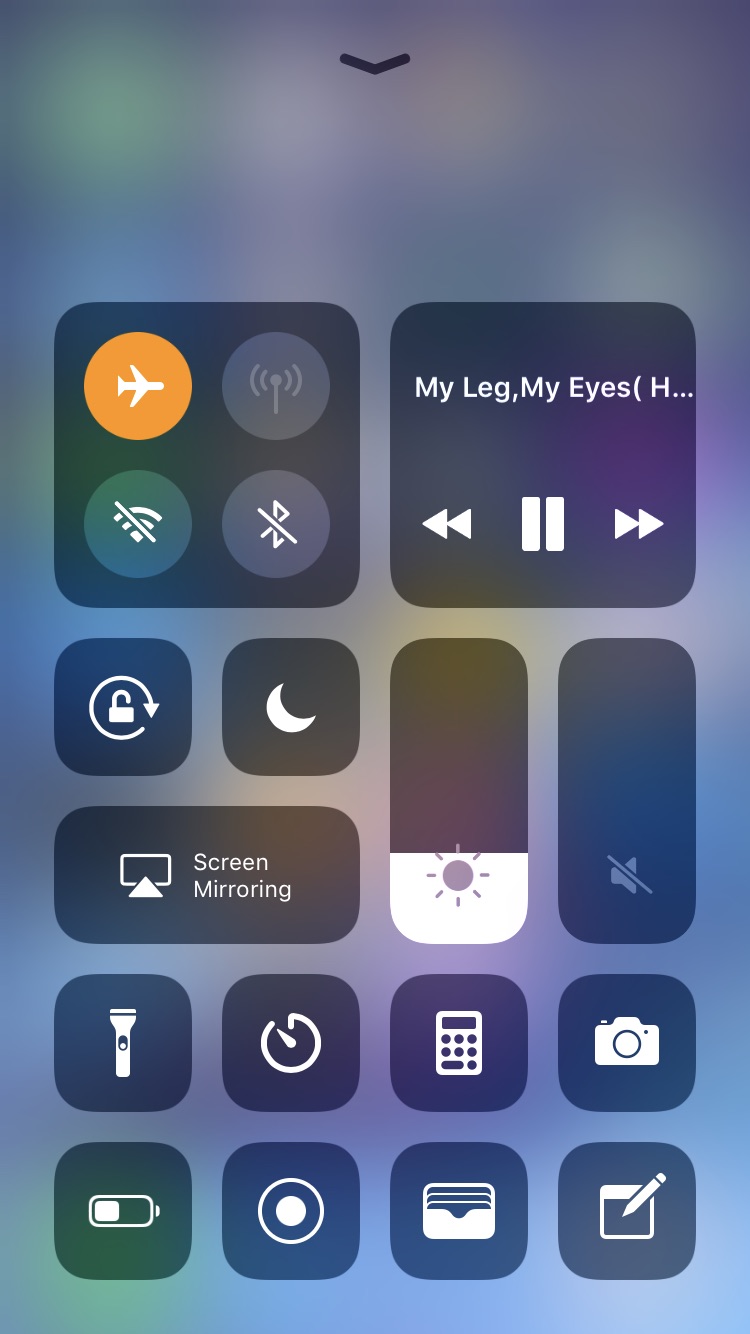Turn on the flashlight
750x1334 pixels.
tap(123, 1043)
